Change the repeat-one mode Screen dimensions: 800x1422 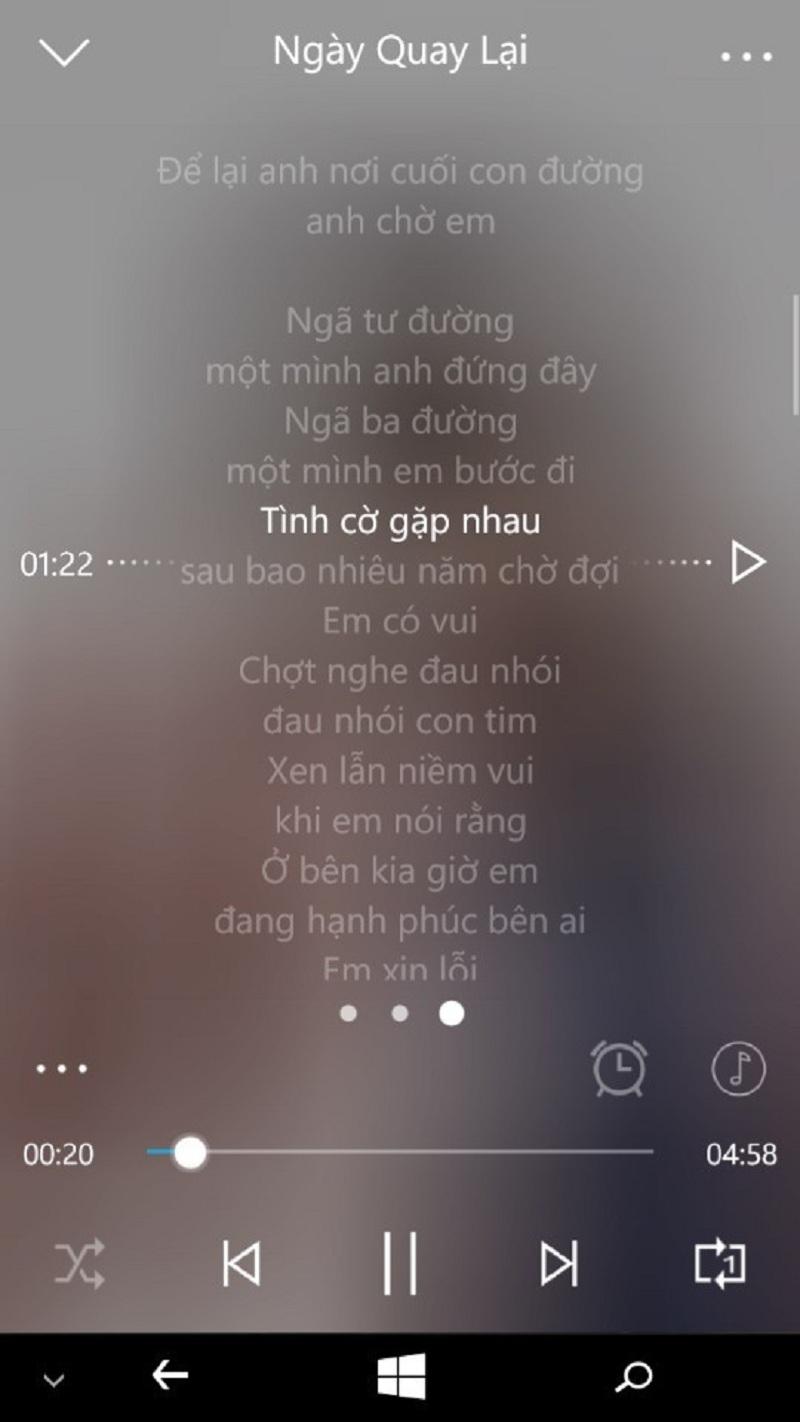720,1264
